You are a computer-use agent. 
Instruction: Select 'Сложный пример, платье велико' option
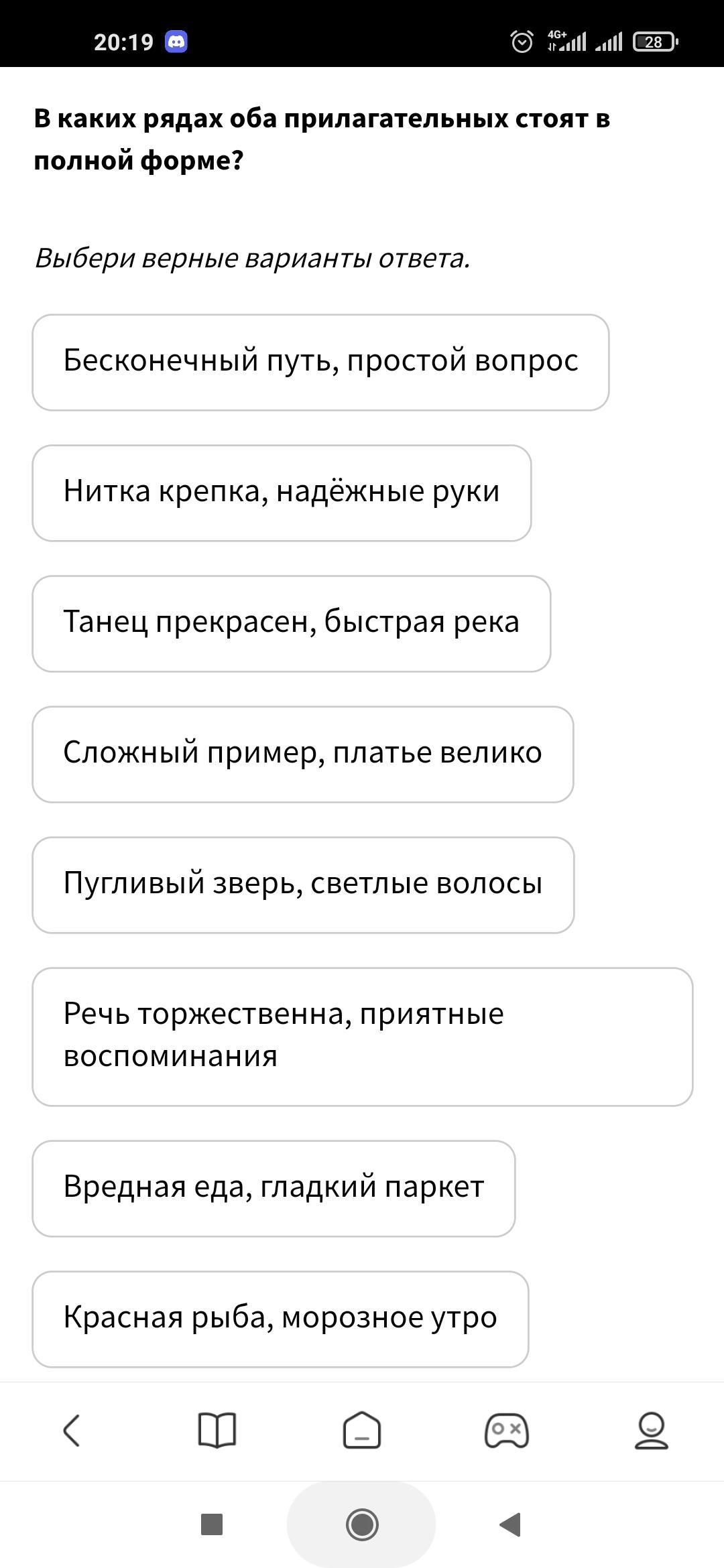pos(303,755)
